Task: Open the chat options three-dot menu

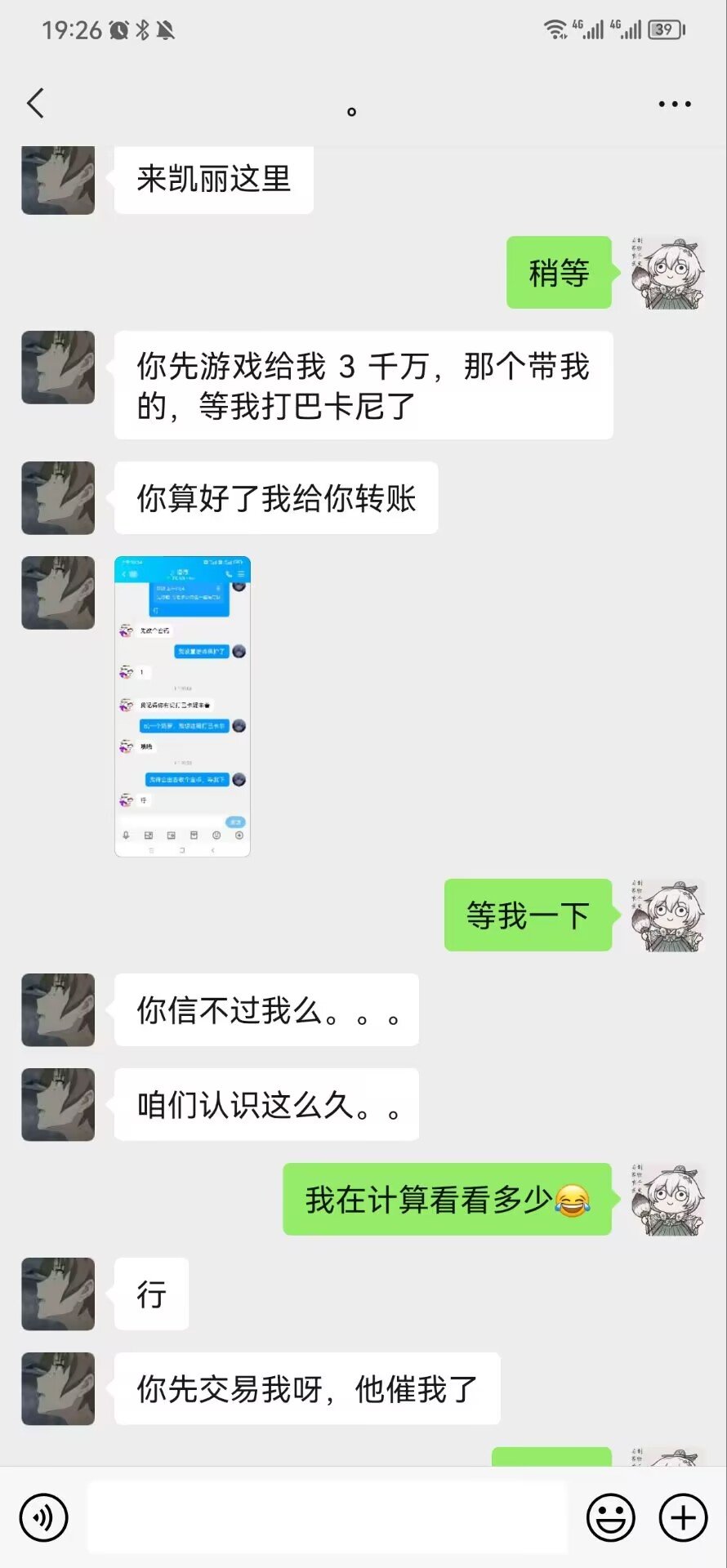Action: 675,104
